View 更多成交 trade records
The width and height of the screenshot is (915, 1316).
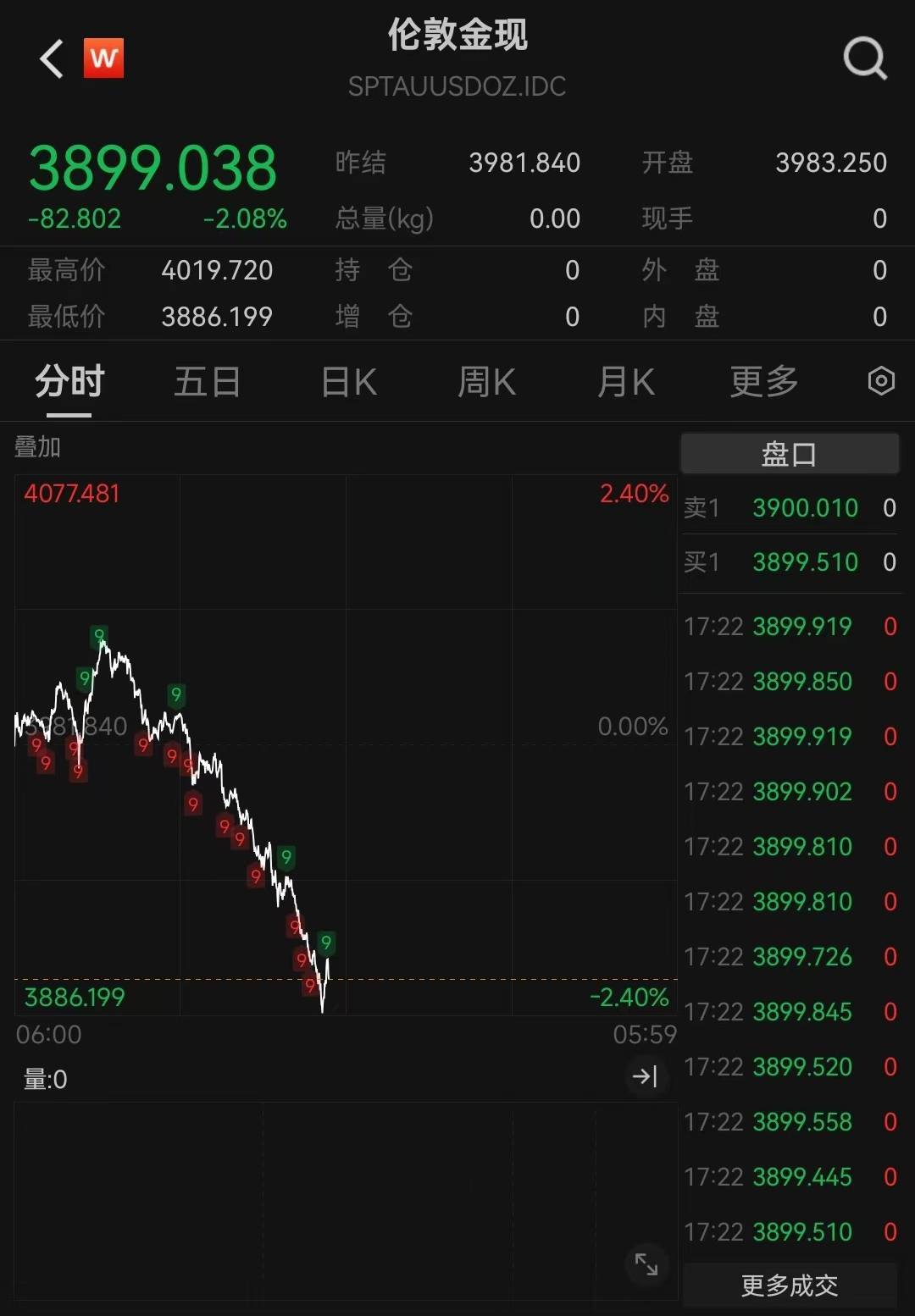(789, 1286)
